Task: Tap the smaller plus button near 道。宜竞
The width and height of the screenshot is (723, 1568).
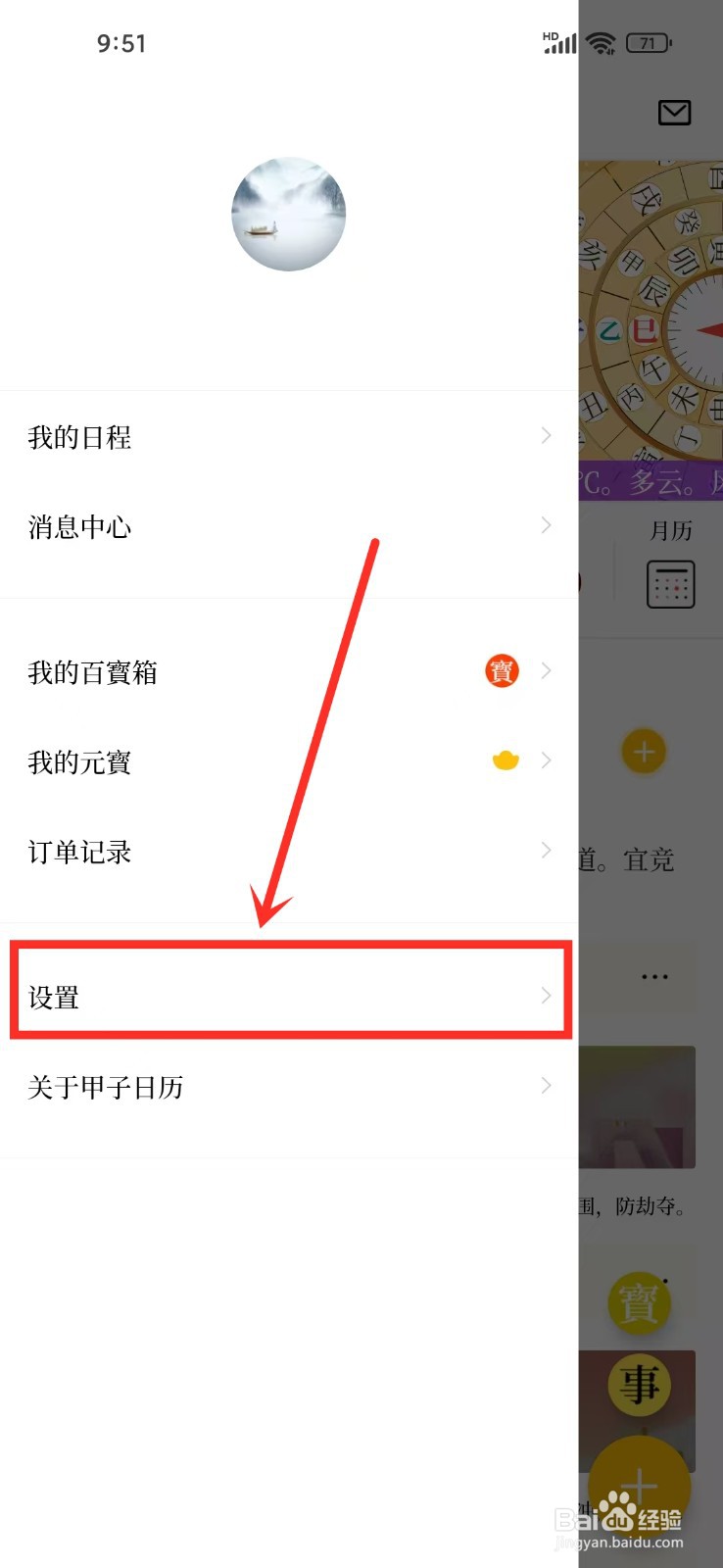Action: pyautogui.click(x=644, y=751)
